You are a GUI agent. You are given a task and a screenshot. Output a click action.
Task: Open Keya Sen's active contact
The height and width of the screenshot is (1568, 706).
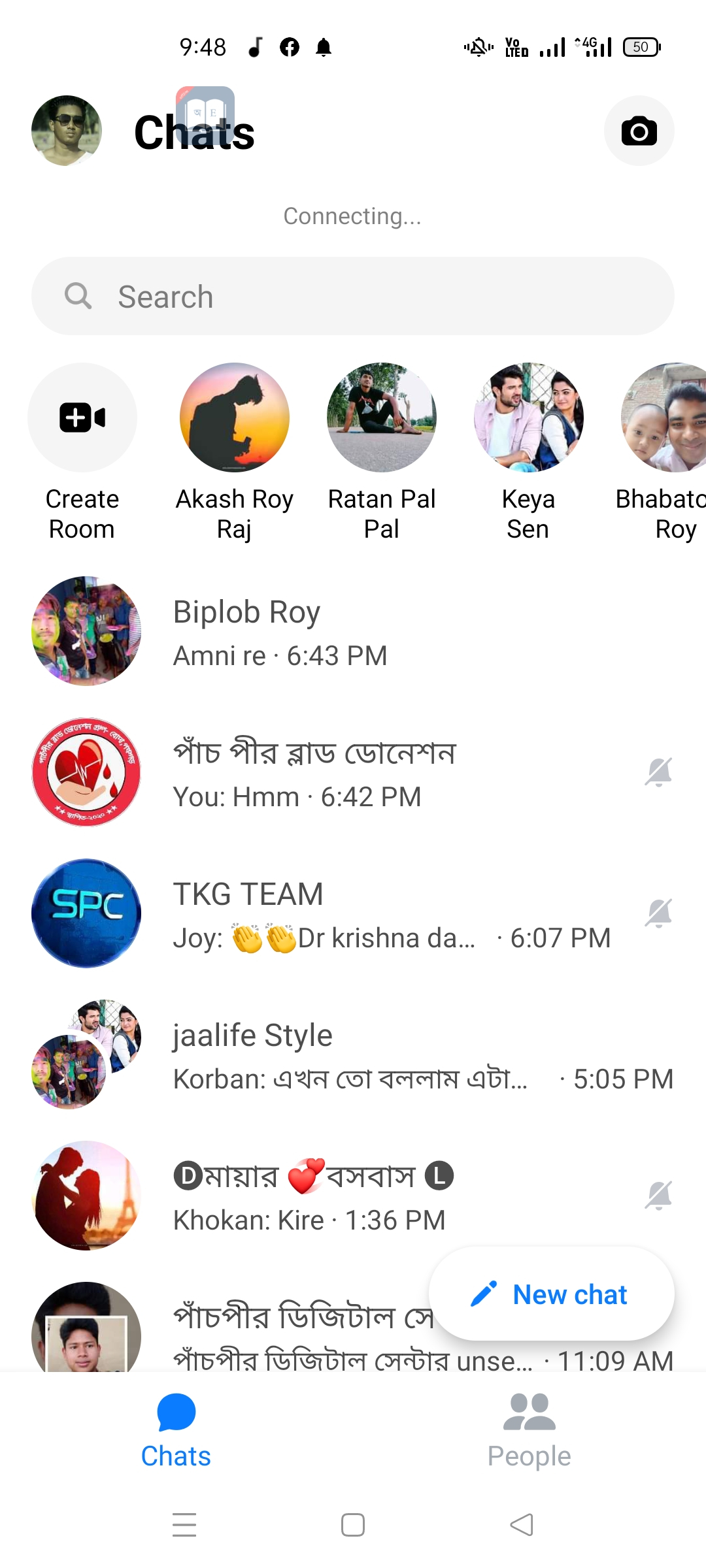(528, 452)
